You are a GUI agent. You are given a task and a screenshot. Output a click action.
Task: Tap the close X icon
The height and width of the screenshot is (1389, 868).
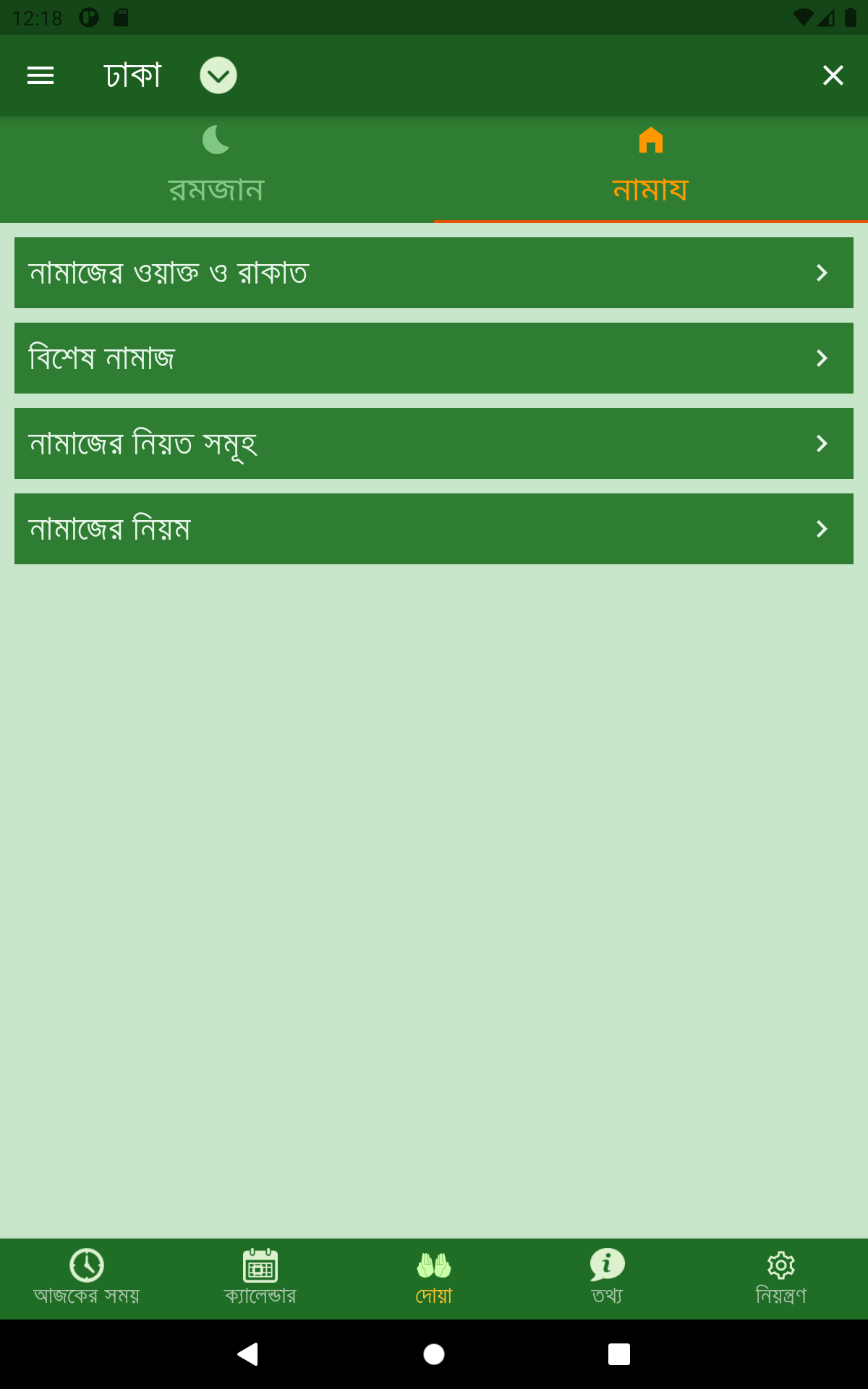(833, 75)
